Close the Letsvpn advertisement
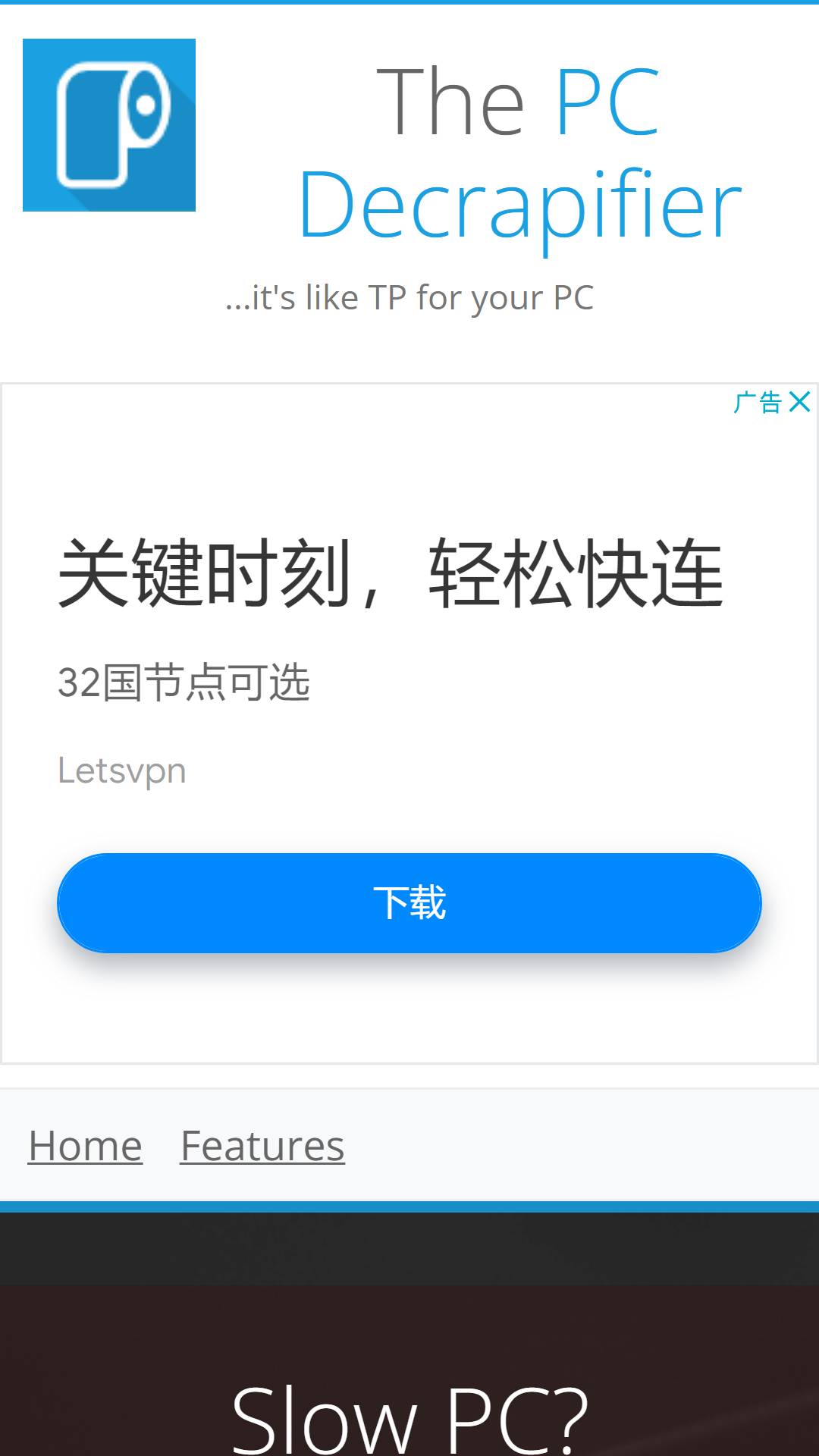 coord(799,402)
